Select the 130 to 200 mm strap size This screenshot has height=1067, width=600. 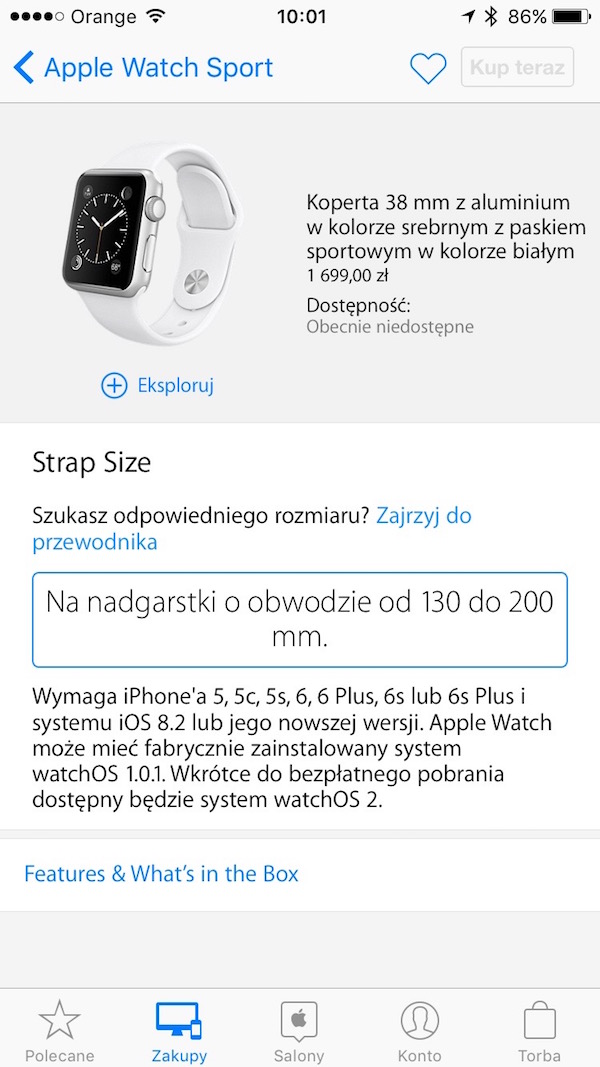click(300, 619)
